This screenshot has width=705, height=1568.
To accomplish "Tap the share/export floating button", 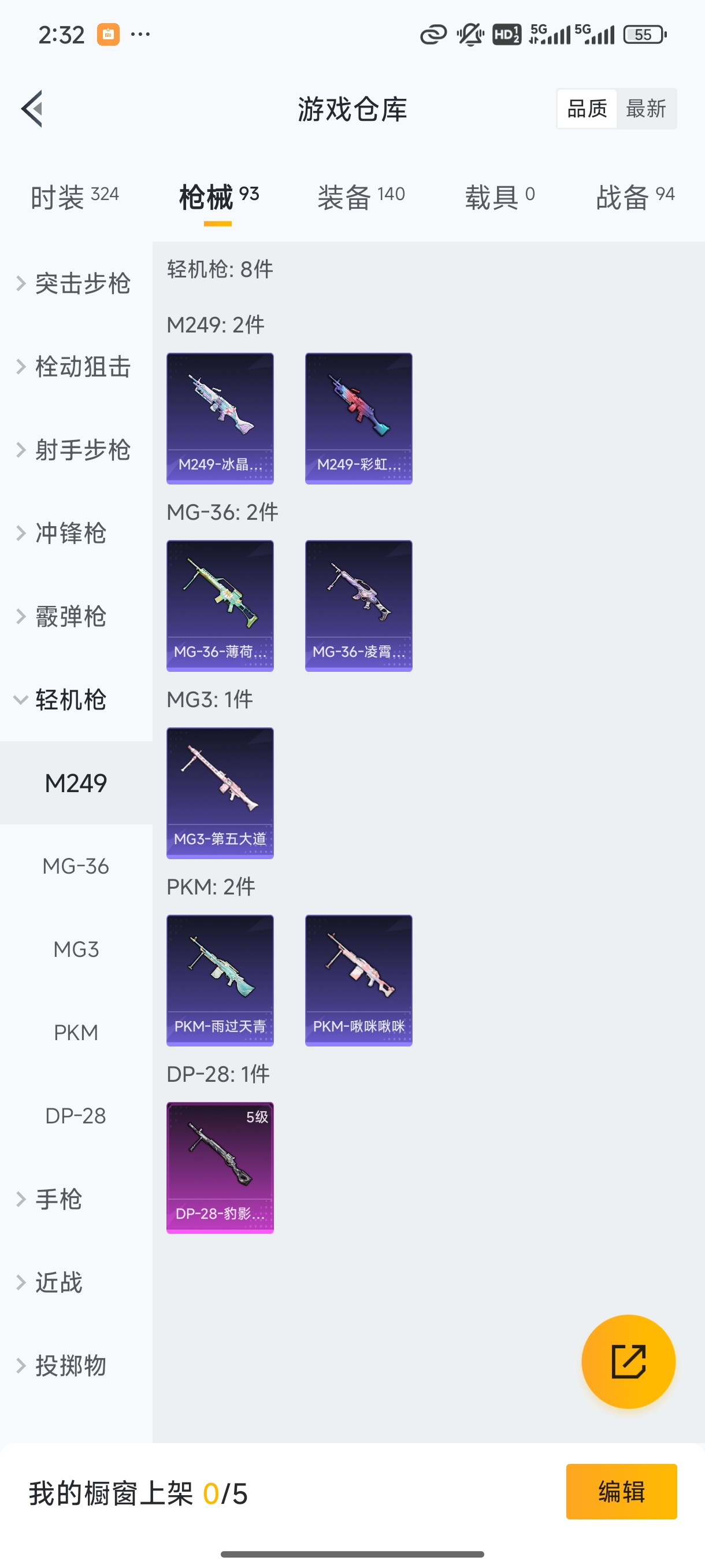I will [x=628, y=1362].
